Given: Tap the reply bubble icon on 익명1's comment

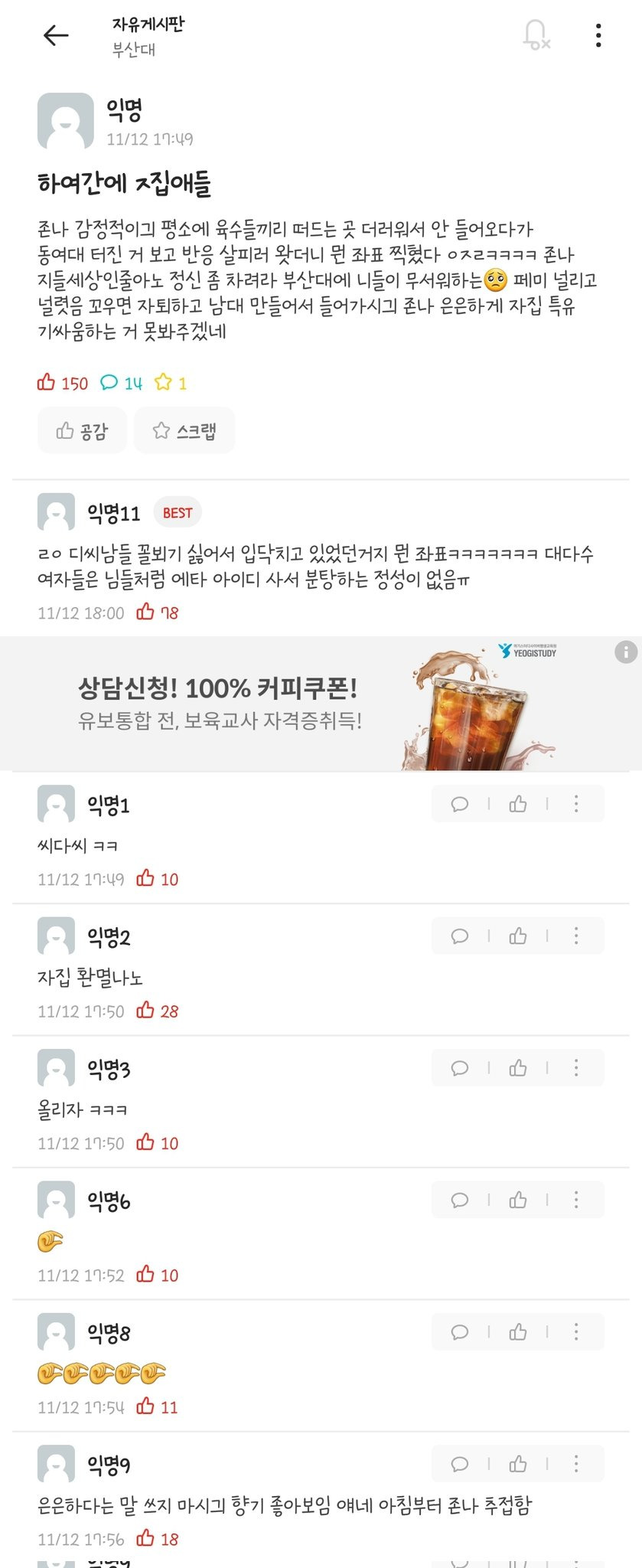Looking at the screenshot, I should [459, 803].
